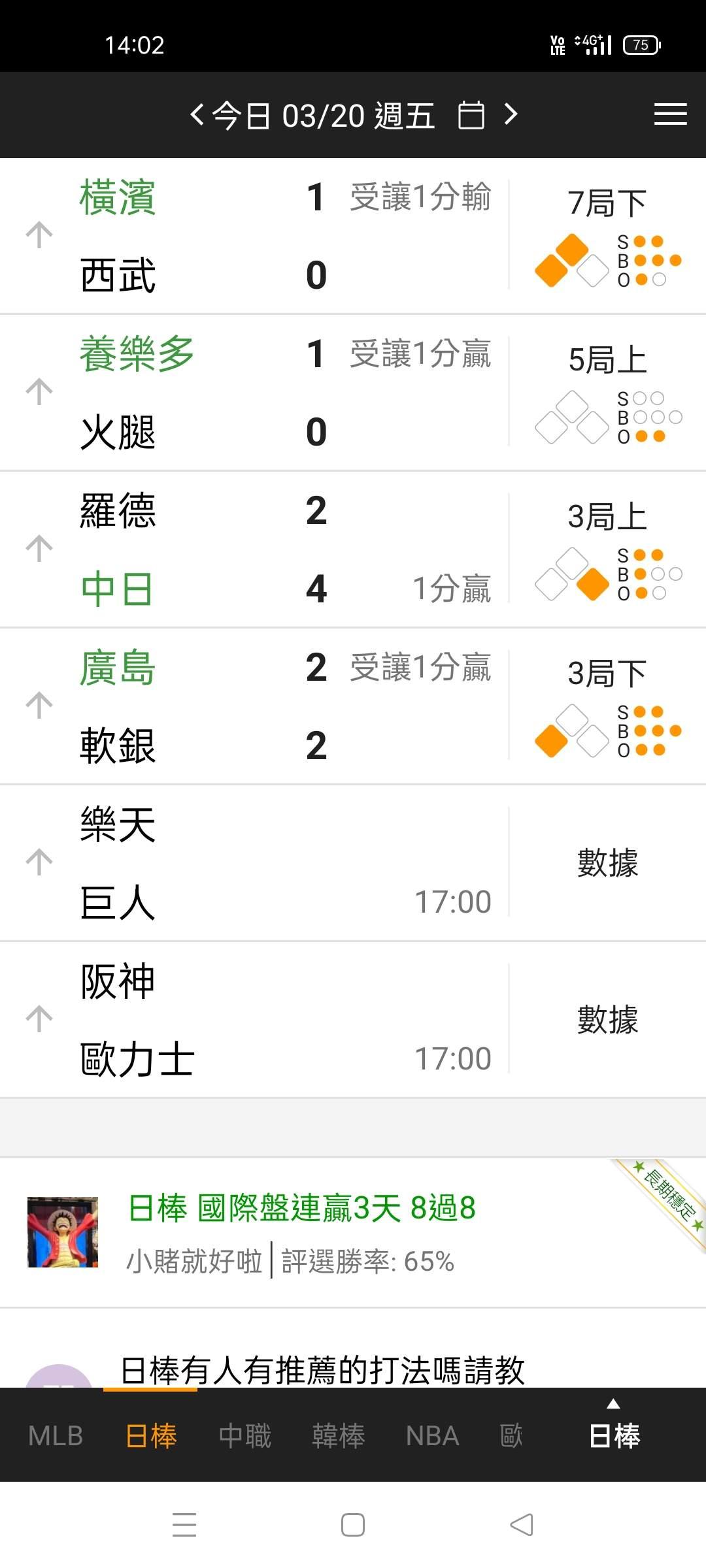This screenshot has height=1568, width=706.
Task: Open the 養樂多 vs 火腿 game
Action: pos(261,392)
